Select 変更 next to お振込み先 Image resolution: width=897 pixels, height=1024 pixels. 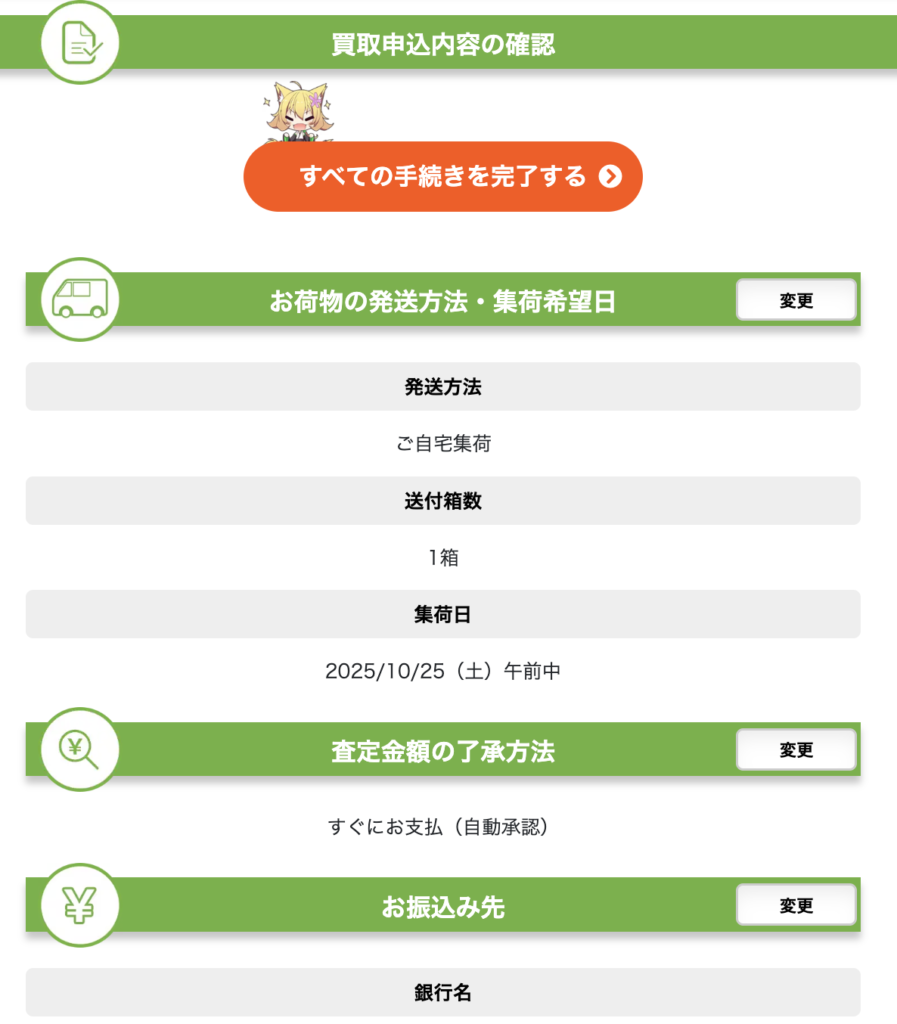796,905
